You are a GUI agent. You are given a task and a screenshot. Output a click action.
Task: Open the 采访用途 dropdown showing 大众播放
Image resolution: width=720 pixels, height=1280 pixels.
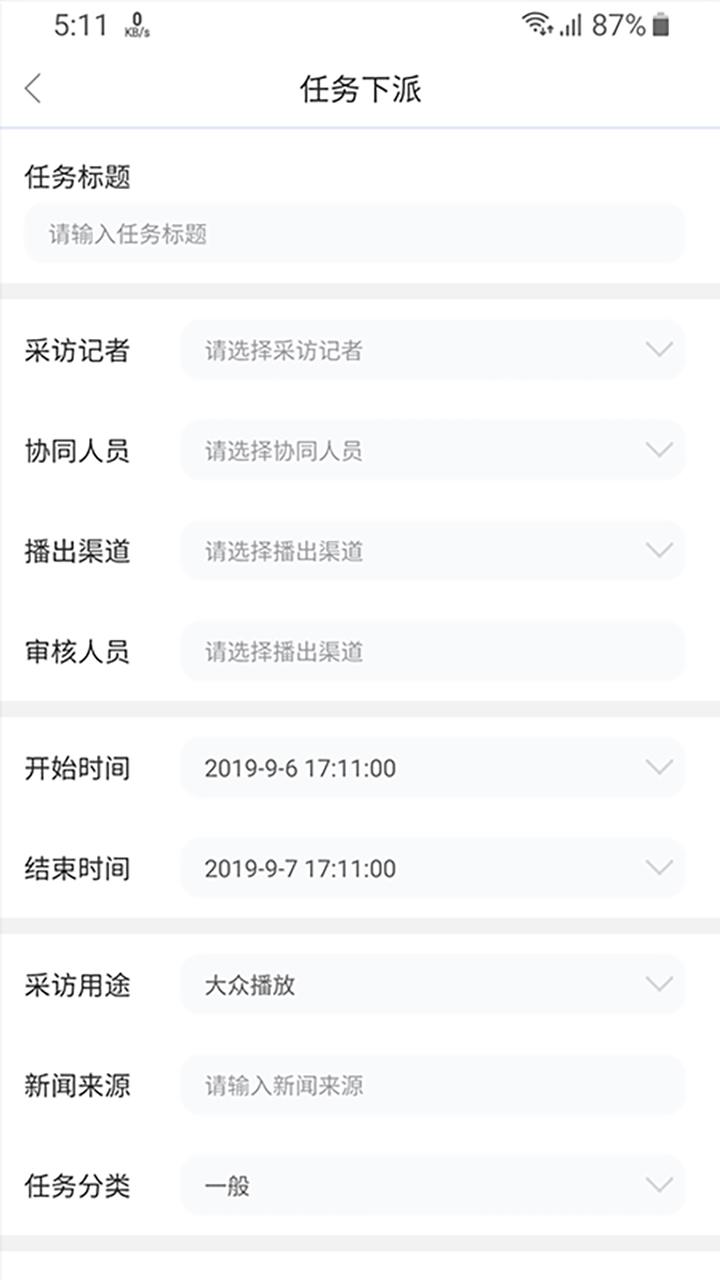click(x=432, y=985)
